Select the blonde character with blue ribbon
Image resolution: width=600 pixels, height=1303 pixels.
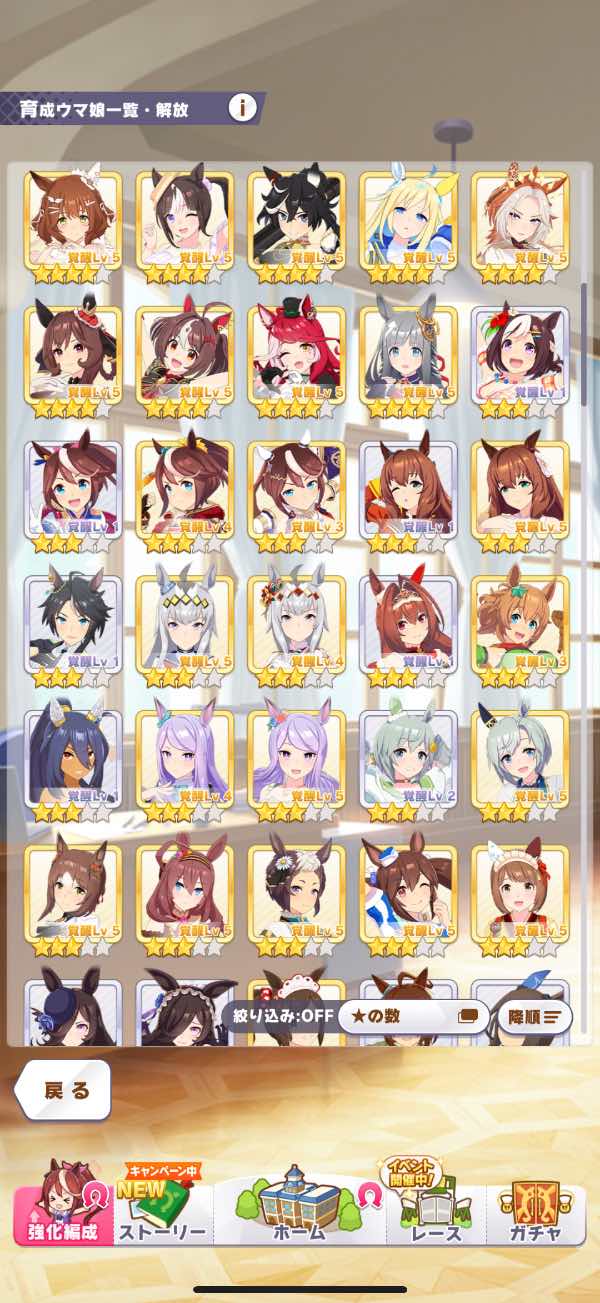point(408,216)
